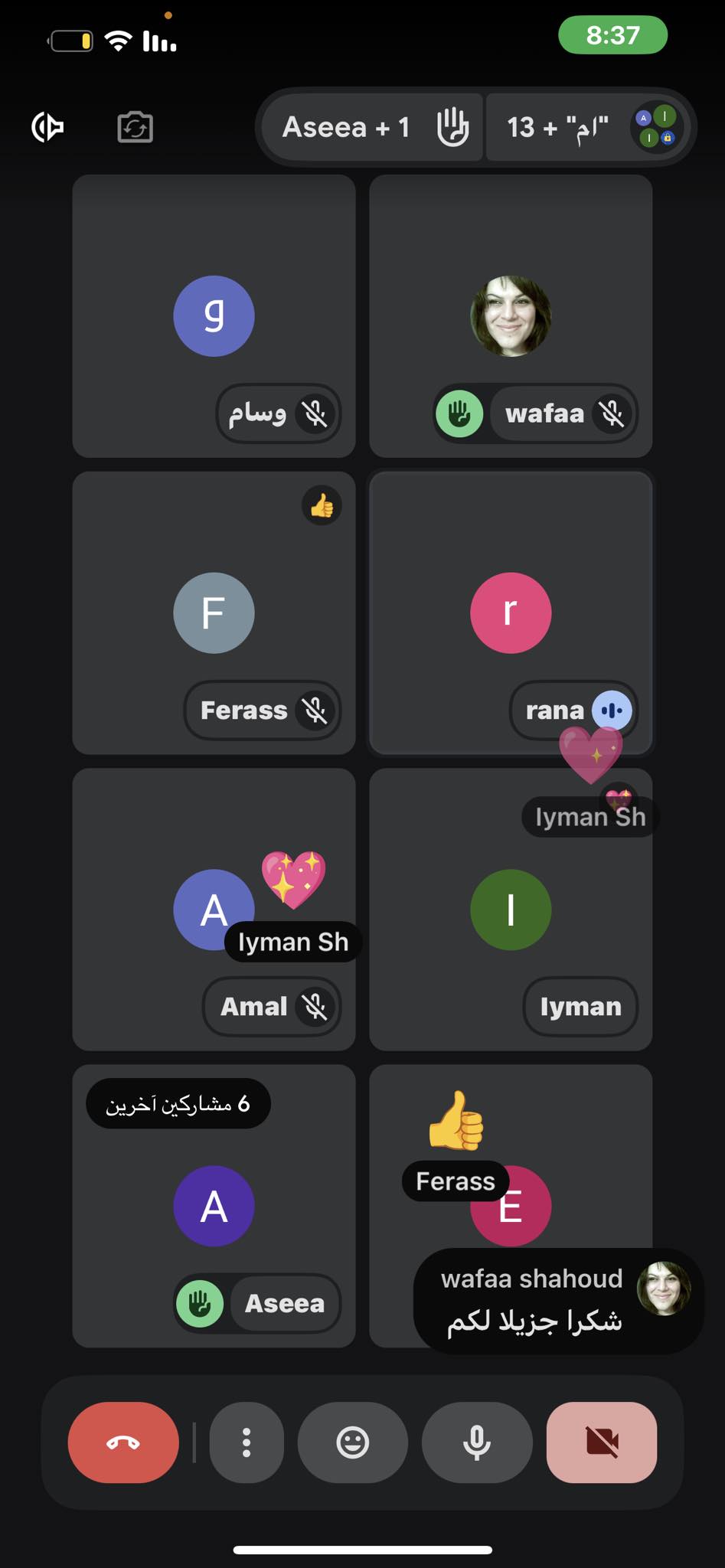Select the وسام participant tile
This screenshot has height=1568, width=725.
214,315
